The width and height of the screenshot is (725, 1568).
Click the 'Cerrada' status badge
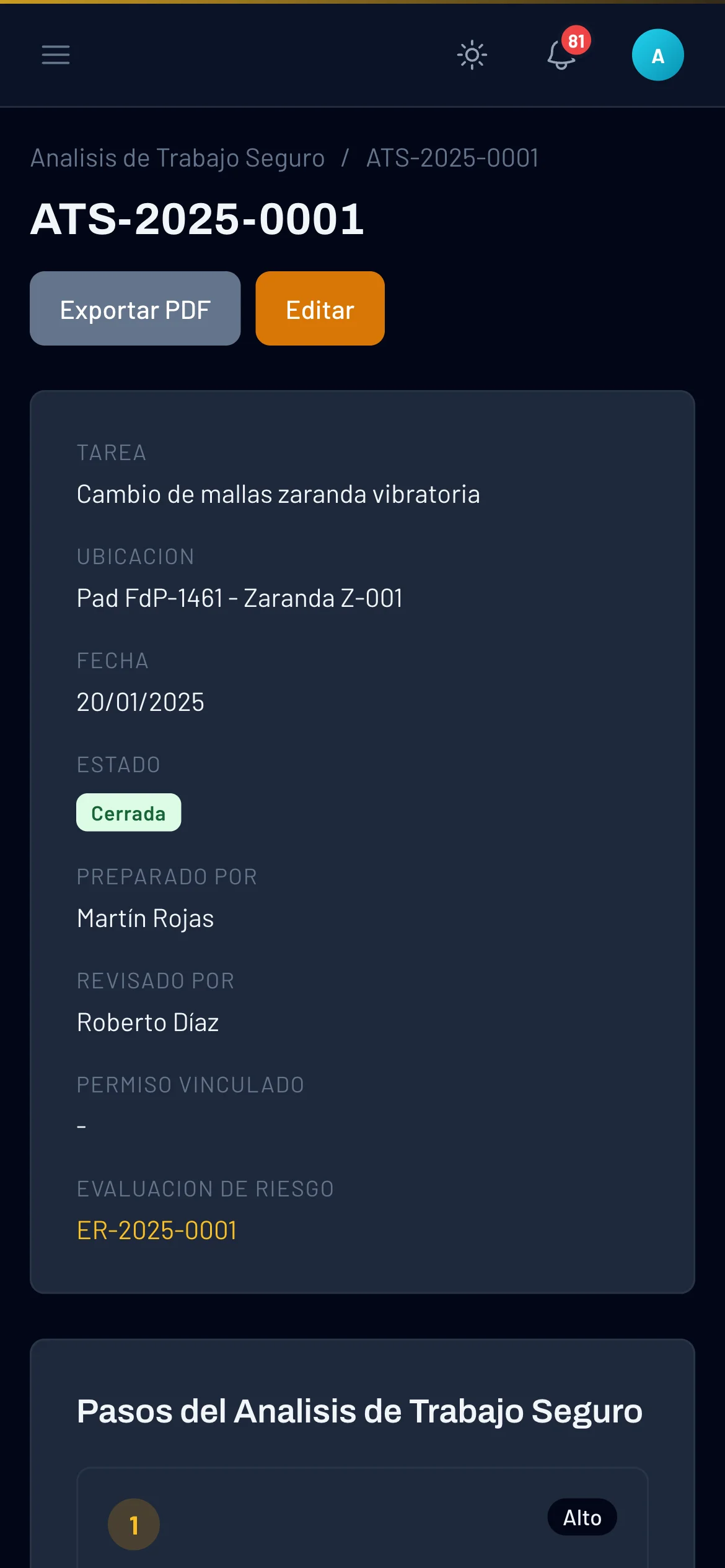pyautogui.click(x=128, y=812)
